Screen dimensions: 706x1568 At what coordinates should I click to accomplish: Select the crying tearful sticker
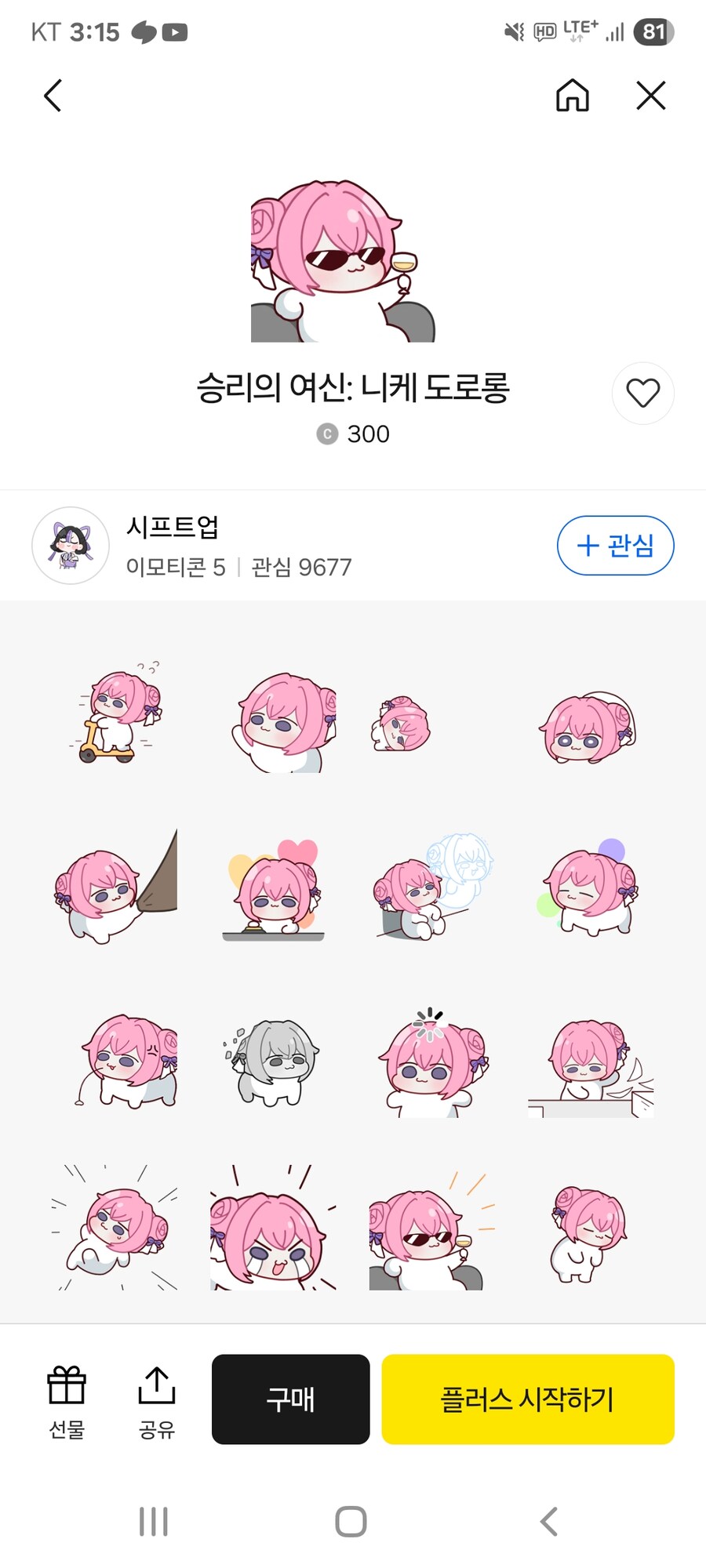[271, 1231]
